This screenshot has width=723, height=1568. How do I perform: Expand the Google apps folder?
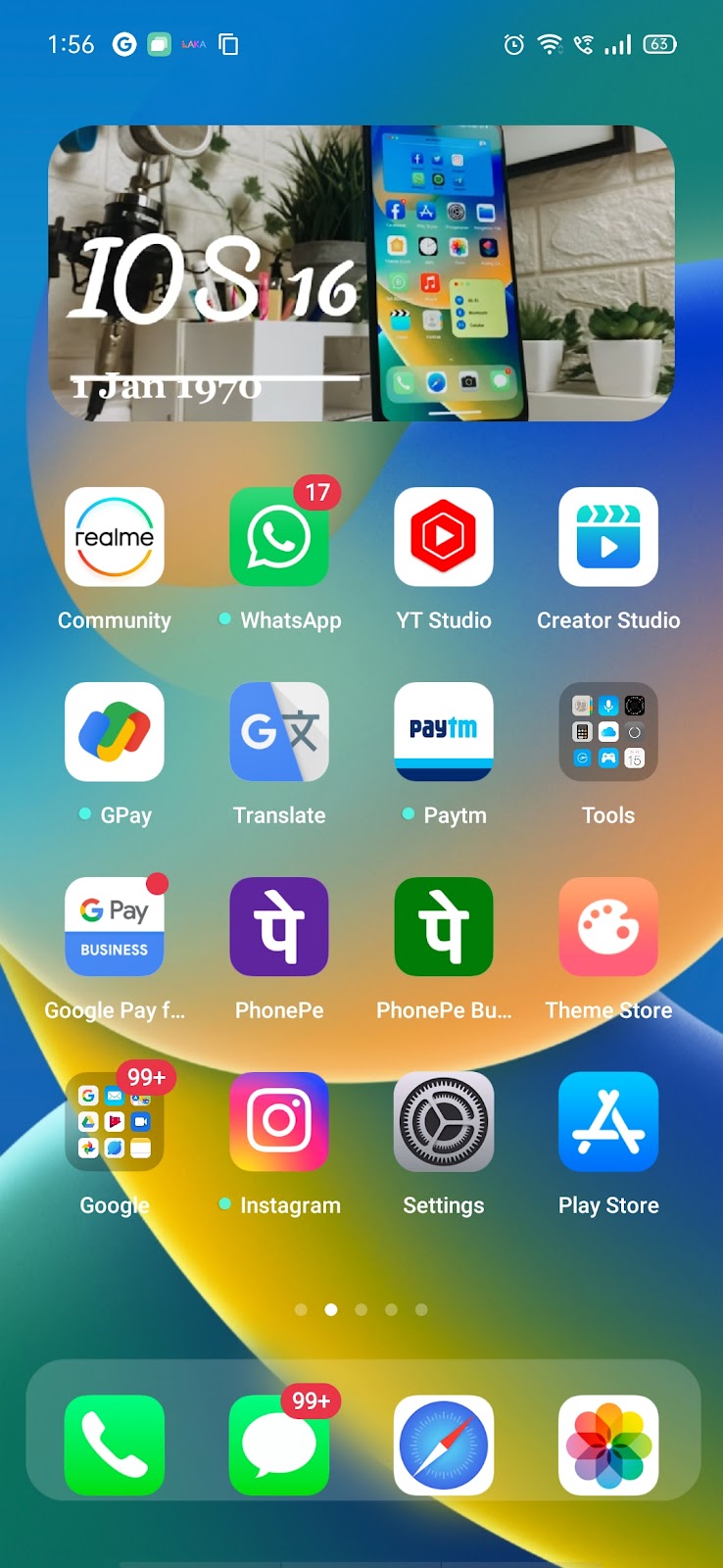pos(115,1122)
